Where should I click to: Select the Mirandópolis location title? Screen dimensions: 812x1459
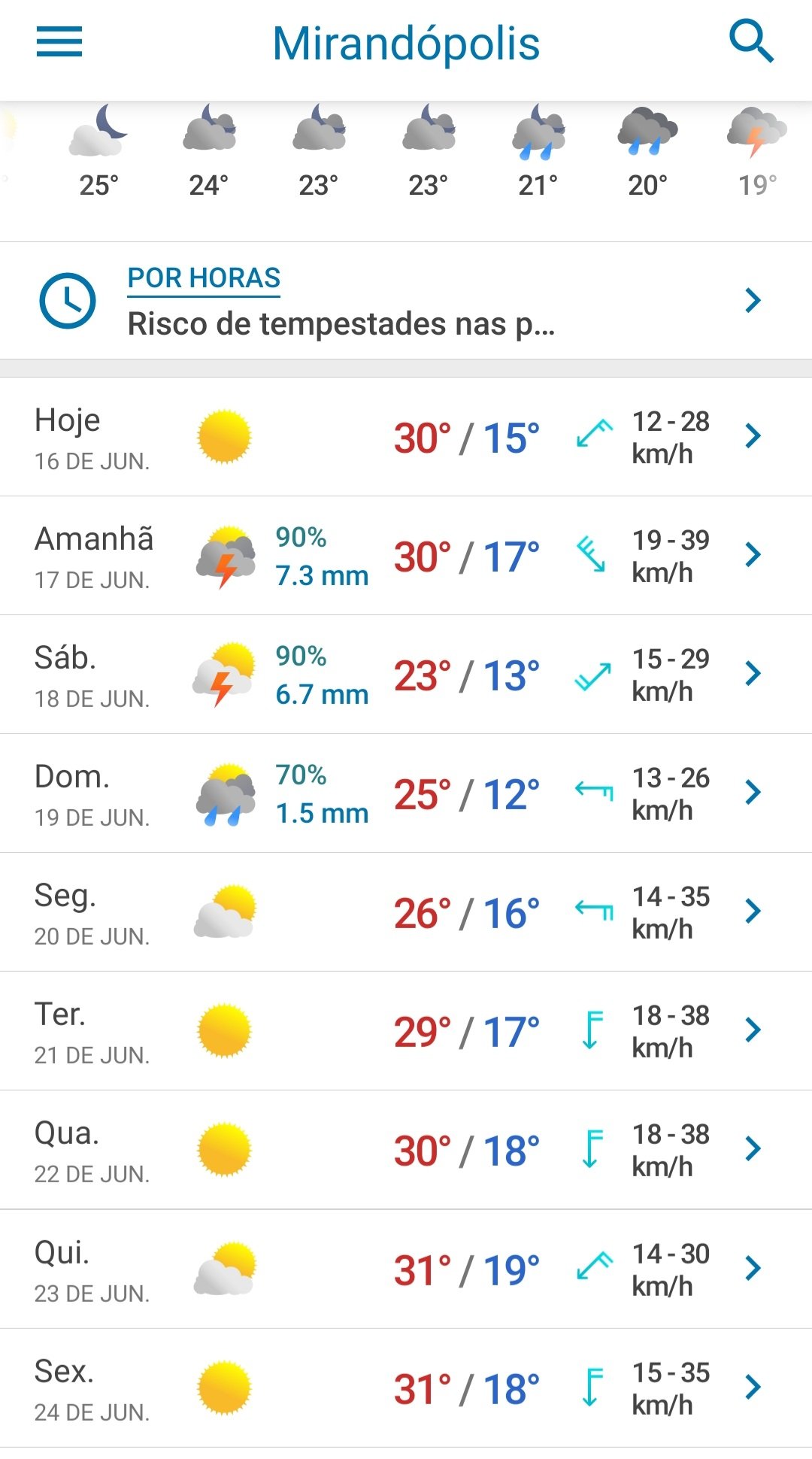click(x=406, y=44)
